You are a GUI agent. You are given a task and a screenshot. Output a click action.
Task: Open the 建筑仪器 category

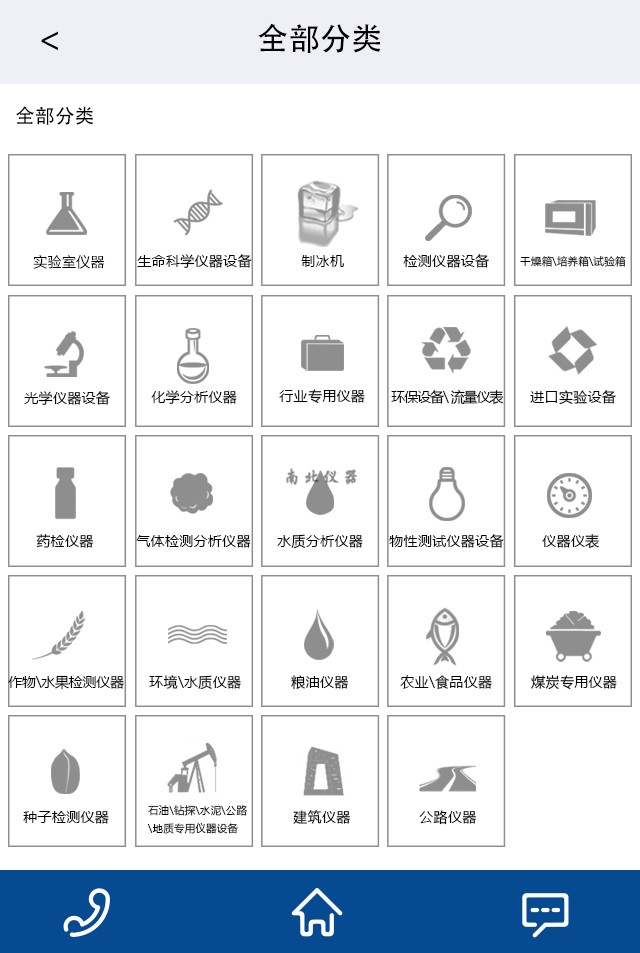(320, 780)
